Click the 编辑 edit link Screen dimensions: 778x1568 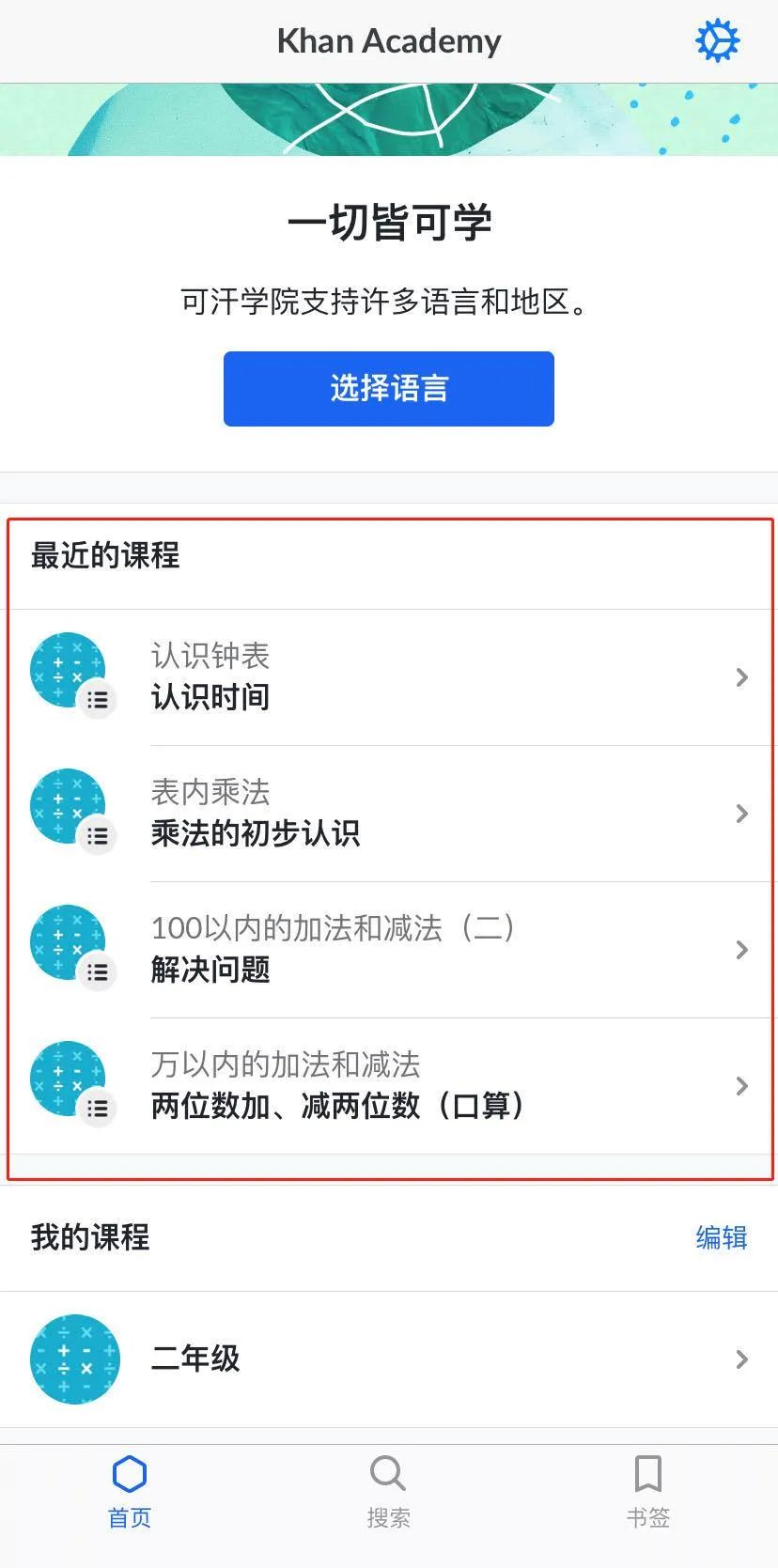722,1238
